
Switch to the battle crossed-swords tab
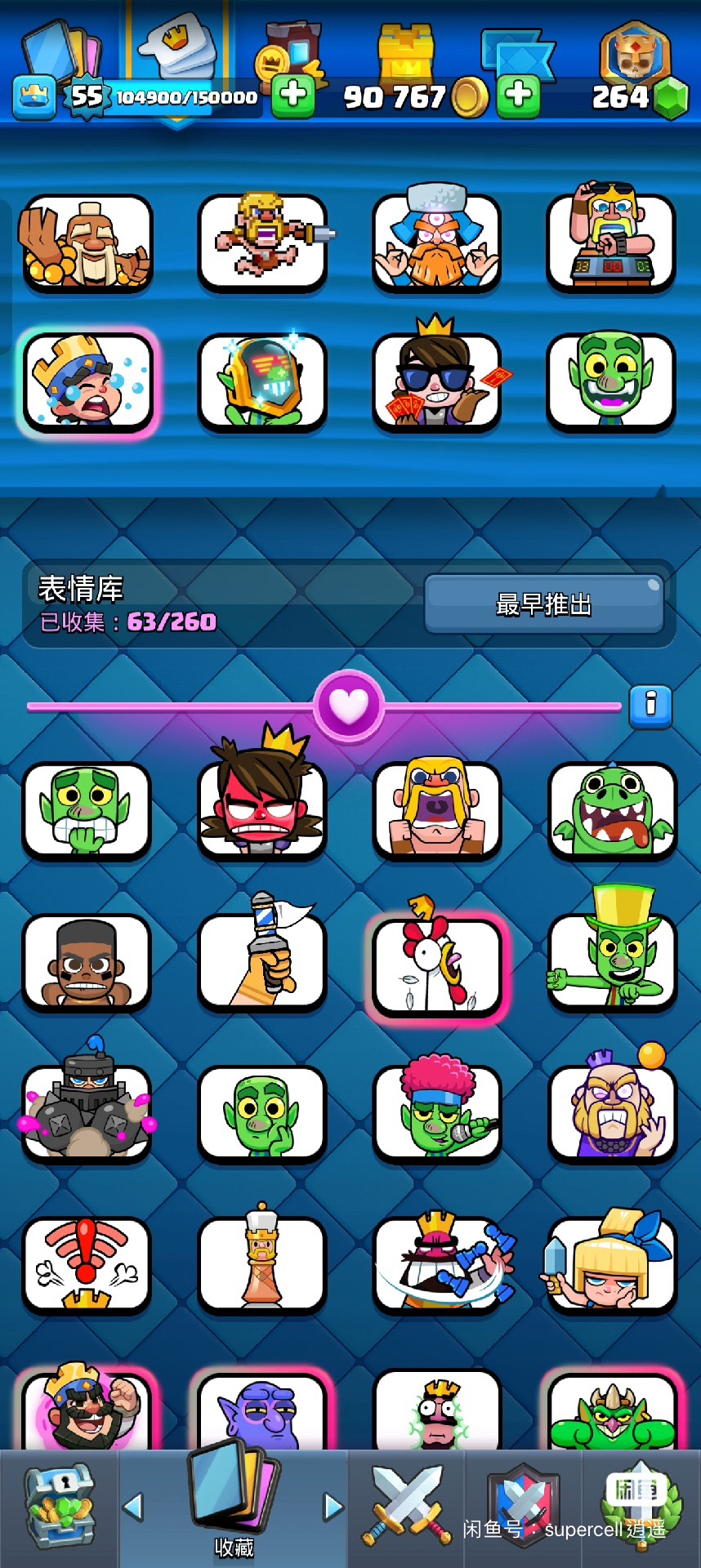(407, 1505)
